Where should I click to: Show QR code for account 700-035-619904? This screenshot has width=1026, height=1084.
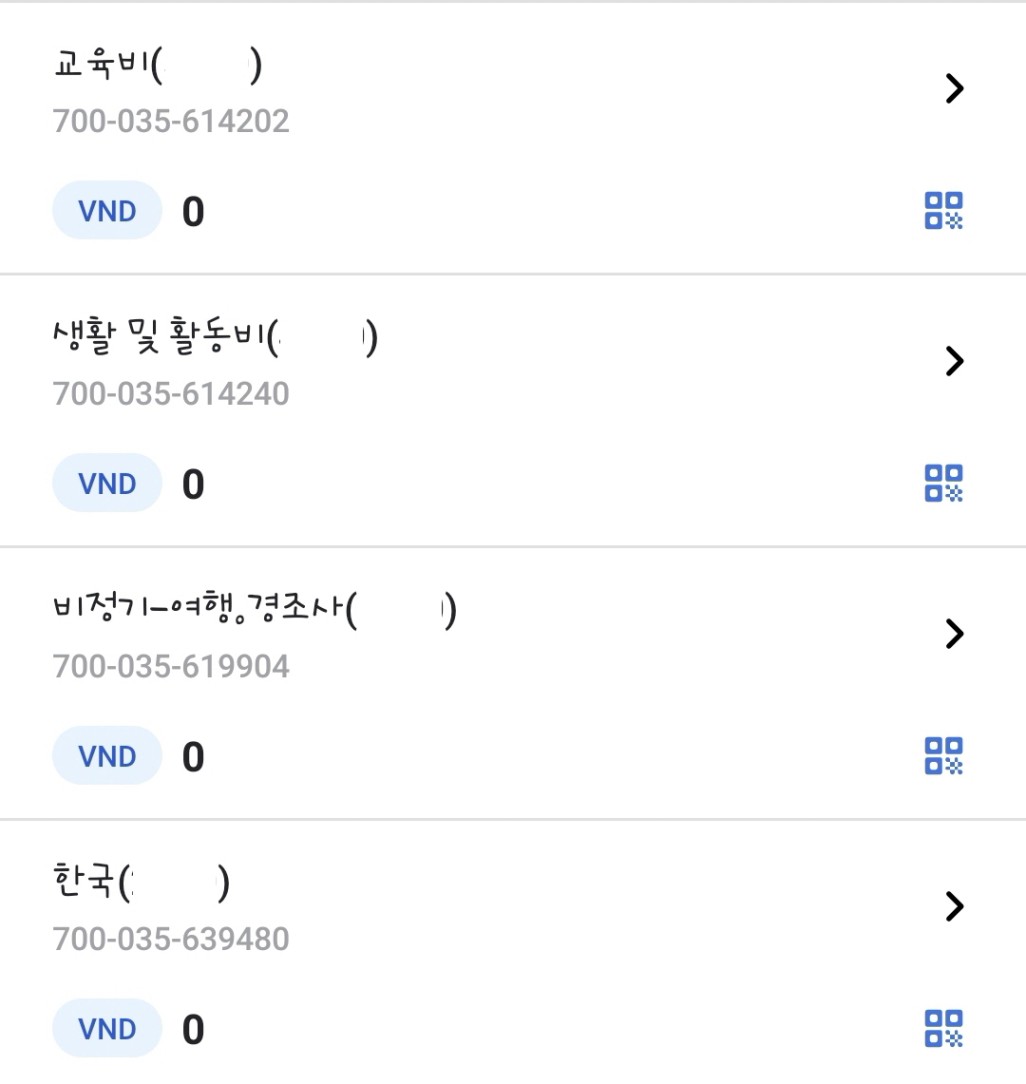click(943, 756)
